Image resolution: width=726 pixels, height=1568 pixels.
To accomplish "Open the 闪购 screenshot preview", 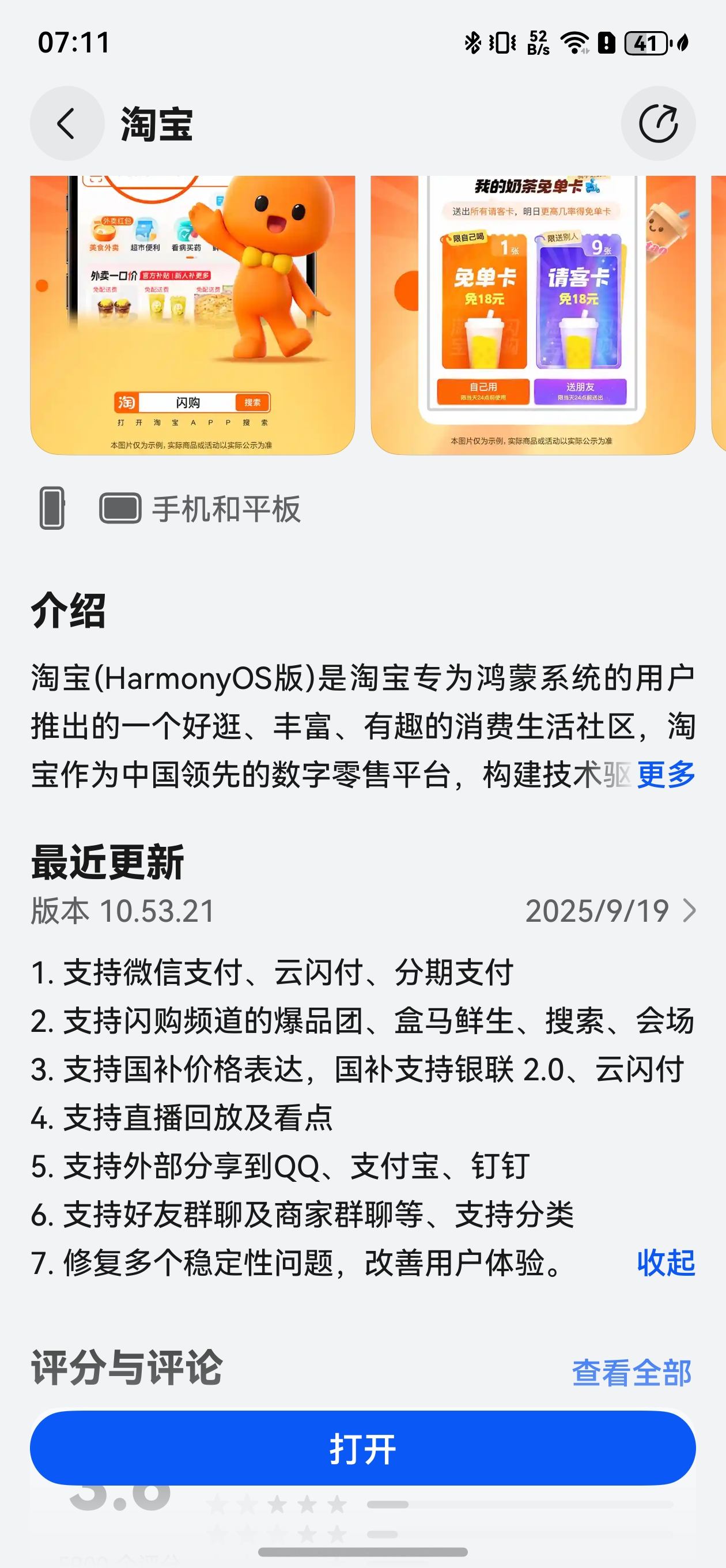I will pos(192,315).
